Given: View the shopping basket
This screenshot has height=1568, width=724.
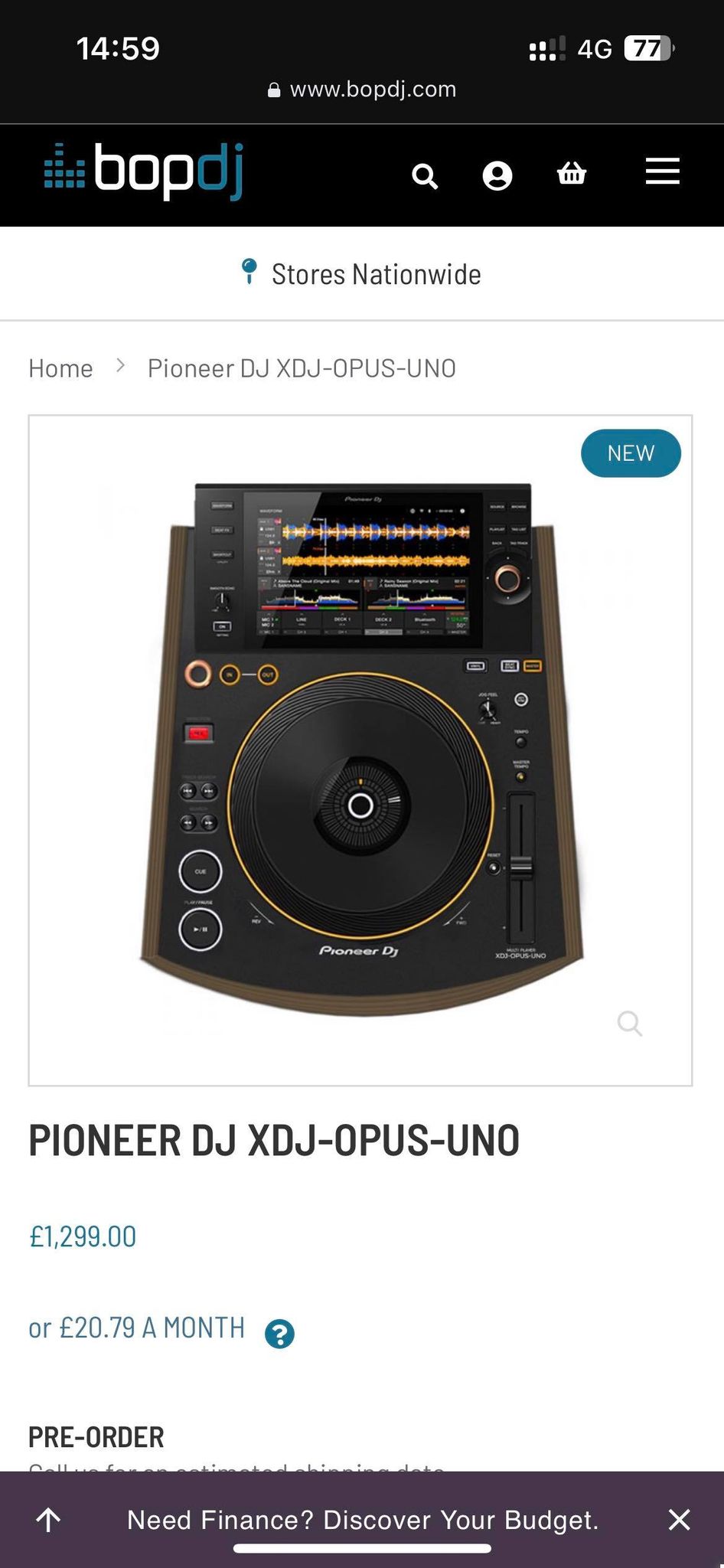Looking at the screenshot, I should [x=571, y=174].
